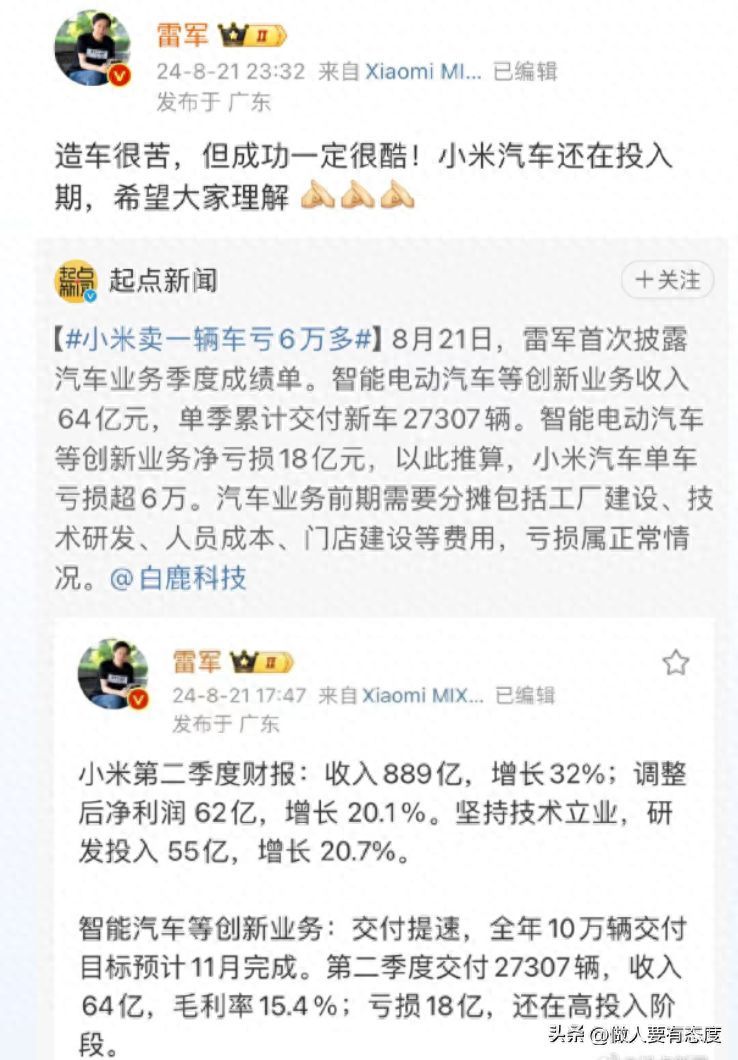Favorite 雷军's quoted post with the star
This screenshot has height=1060, width=738.
click(676, 662)
